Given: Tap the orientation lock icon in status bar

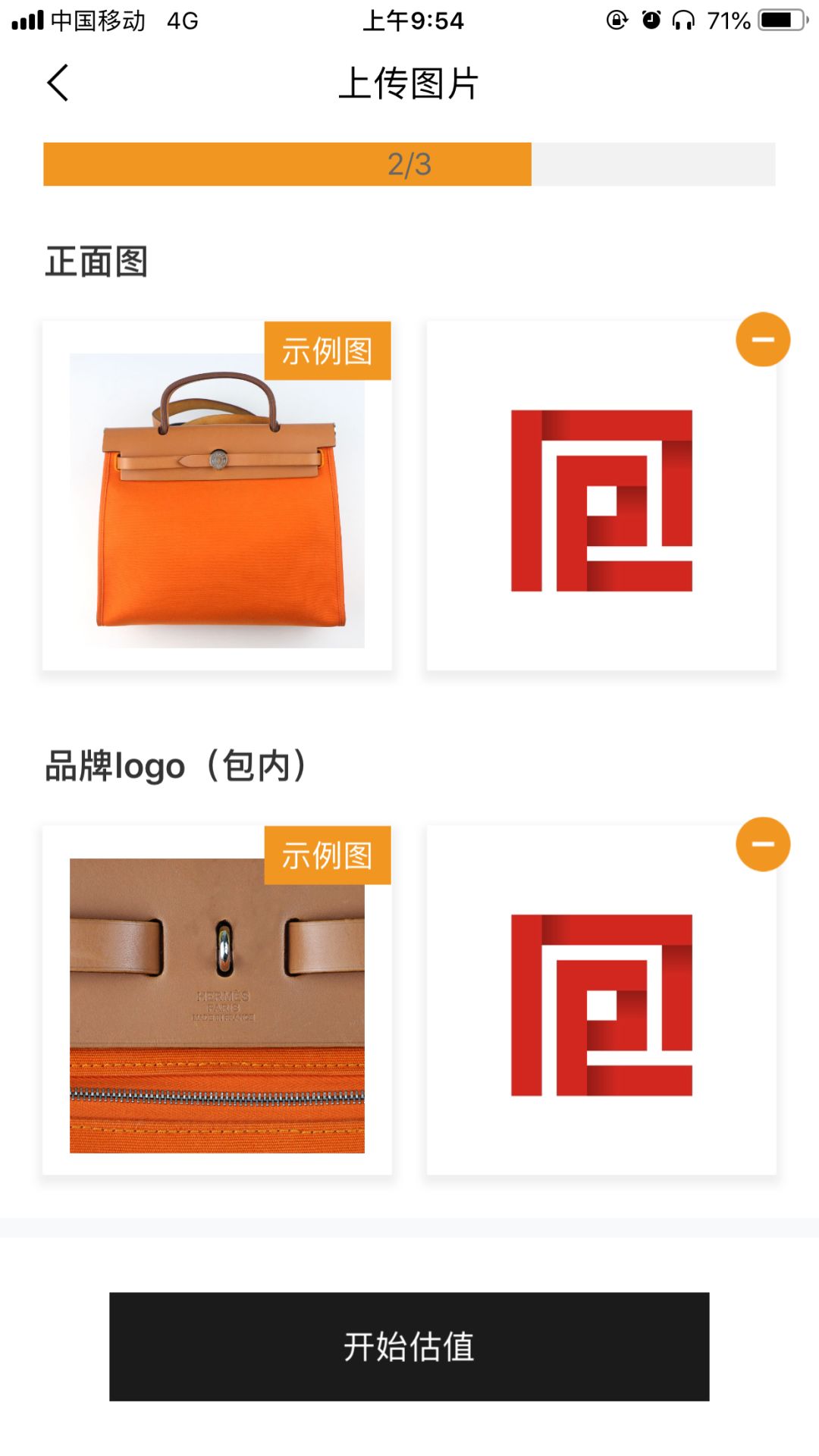Looking at the screenshot, I should click(x=616, y=20).
